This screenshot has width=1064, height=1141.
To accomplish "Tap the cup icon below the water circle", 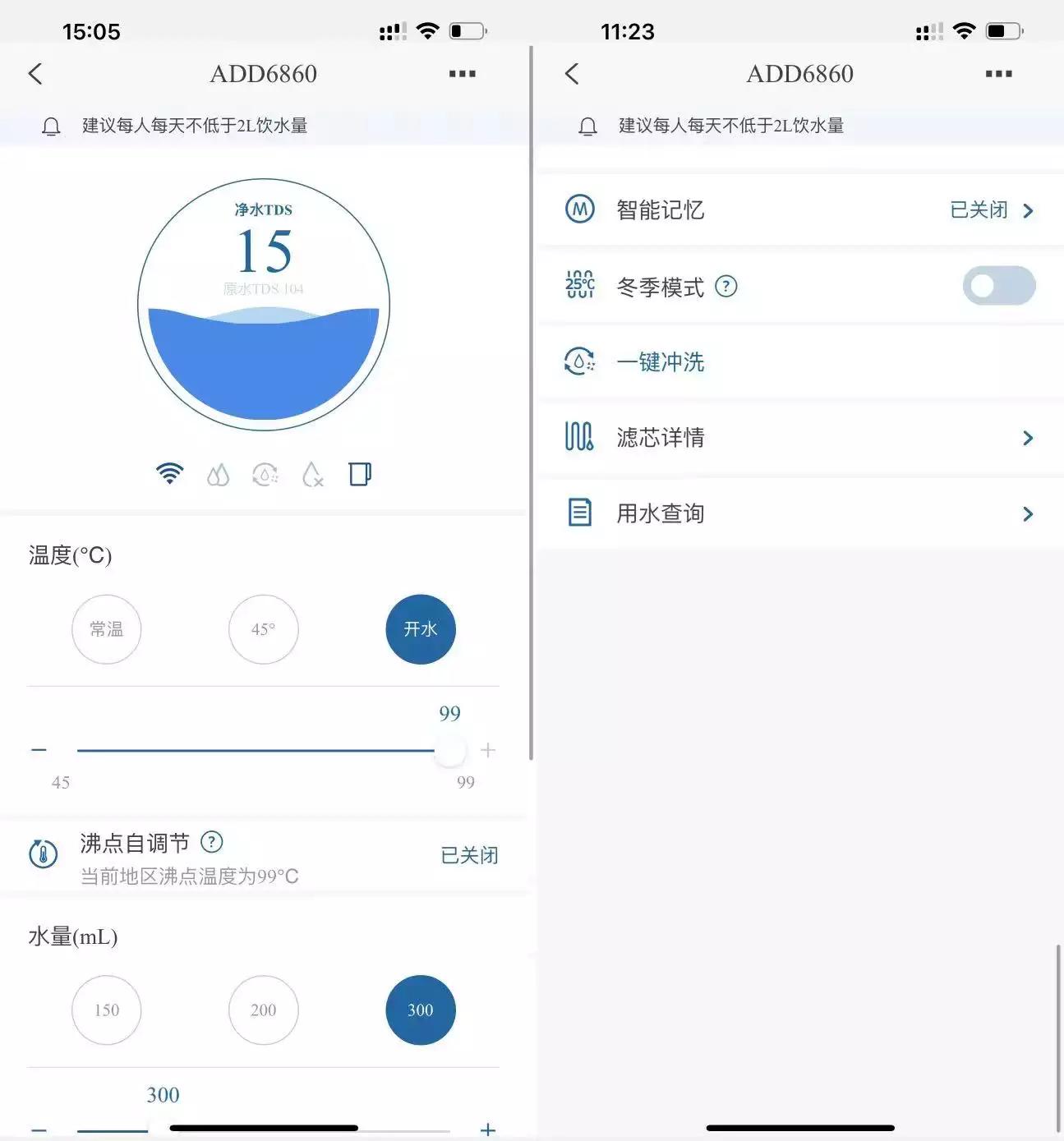I will pos(359,474).
